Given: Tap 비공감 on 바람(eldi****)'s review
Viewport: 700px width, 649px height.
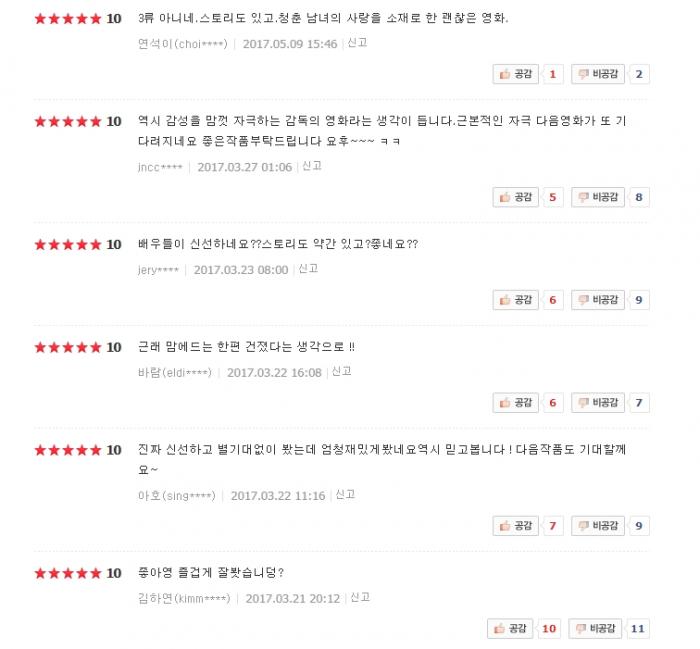Looking at the screenshot, I should pyautogui.click(x=598, y=403).
